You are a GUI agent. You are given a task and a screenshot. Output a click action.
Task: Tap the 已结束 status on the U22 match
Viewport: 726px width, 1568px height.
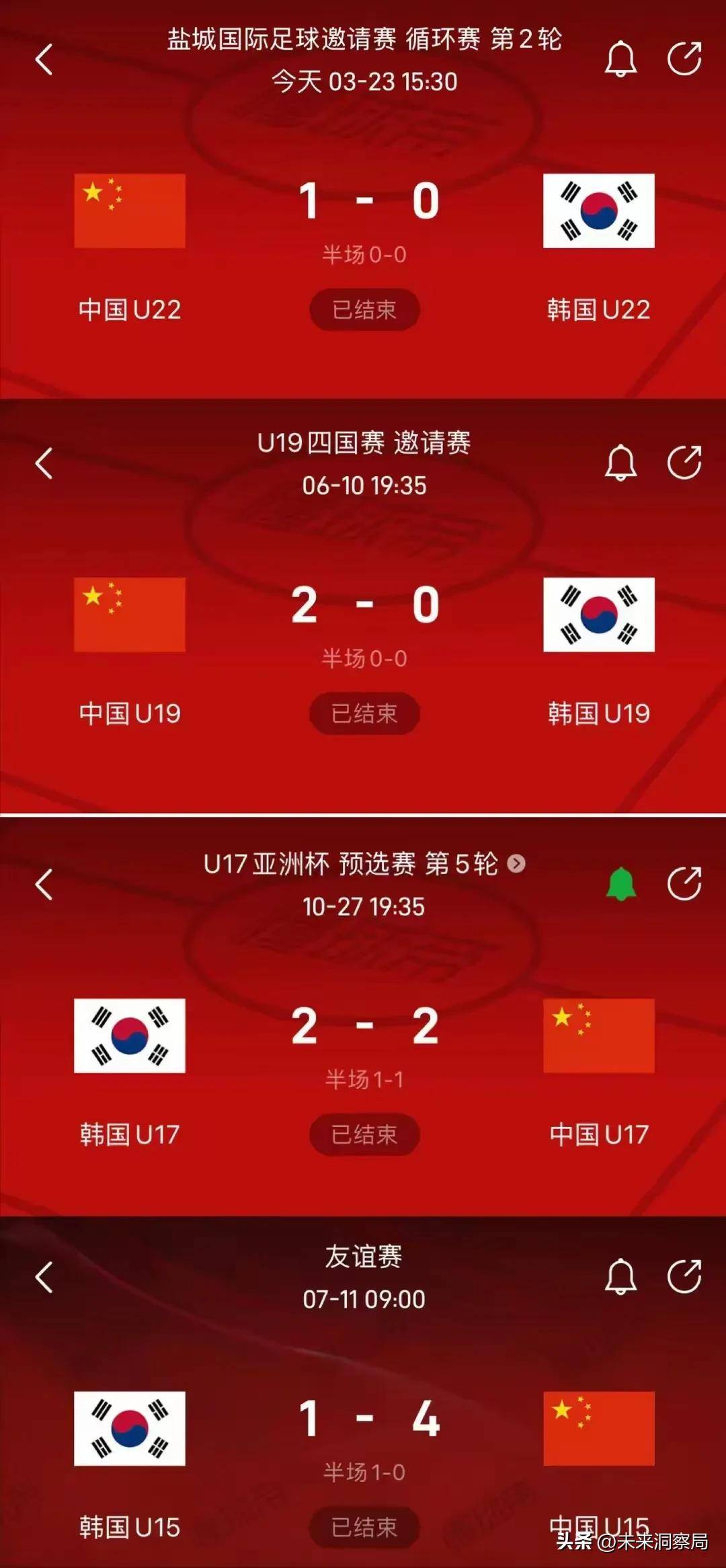pyautogui.click(x=363, y=310)
